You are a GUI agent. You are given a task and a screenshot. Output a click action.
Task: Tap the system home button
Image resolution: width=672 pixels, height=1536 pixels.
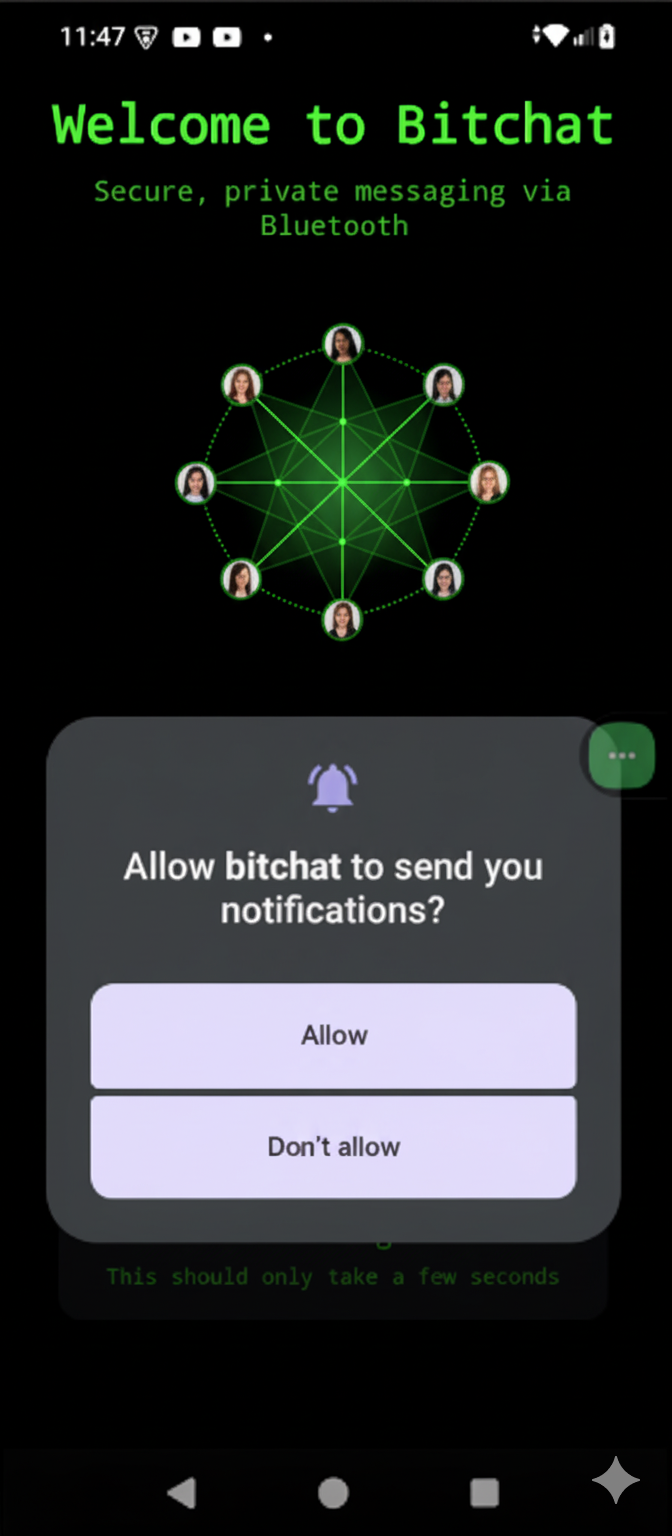click(333, 1492)
